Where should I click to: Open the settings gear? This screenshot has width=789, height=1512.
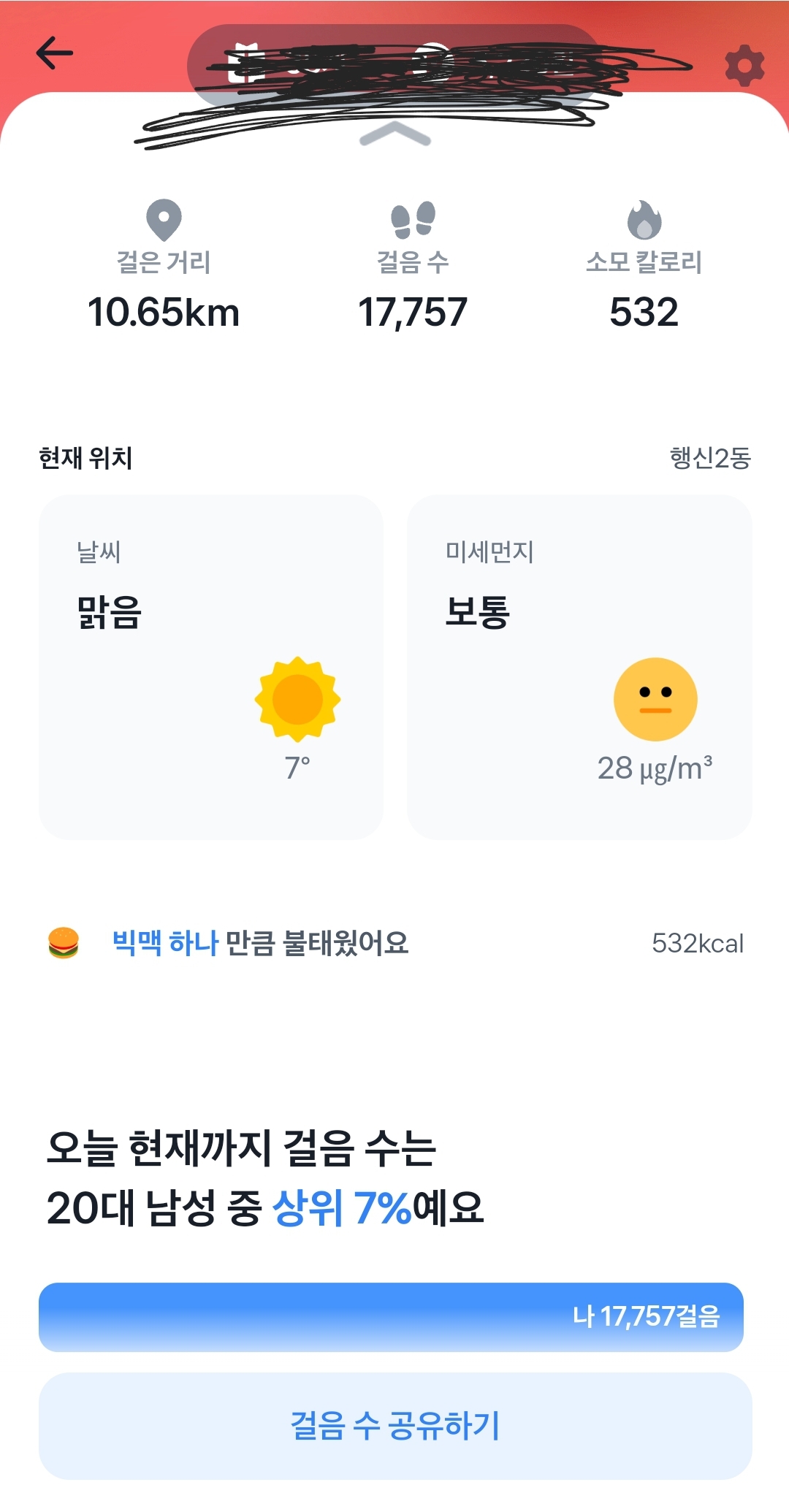[744, 66]
